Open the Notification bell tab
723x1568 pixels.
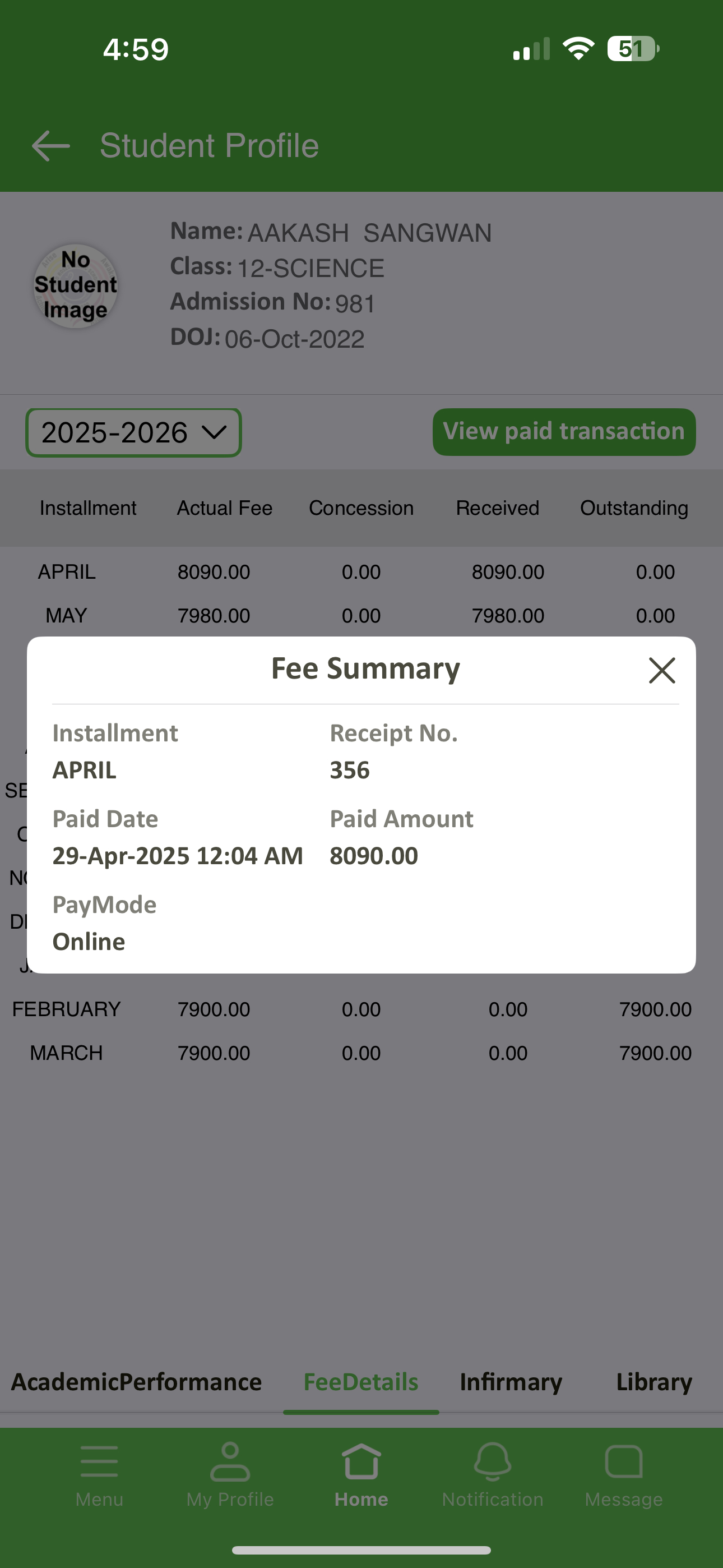[492, 1474]
